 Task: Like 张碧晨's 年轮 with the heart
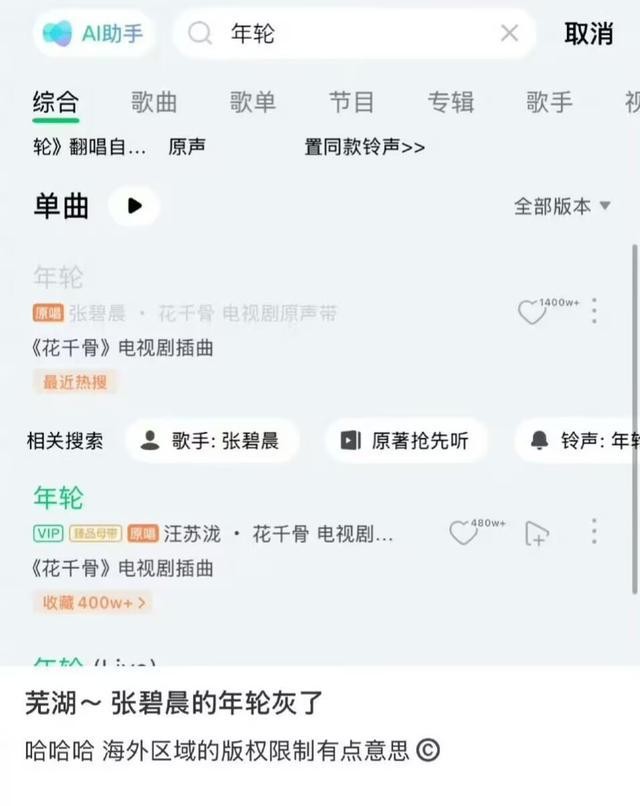[x=532, y=312]
